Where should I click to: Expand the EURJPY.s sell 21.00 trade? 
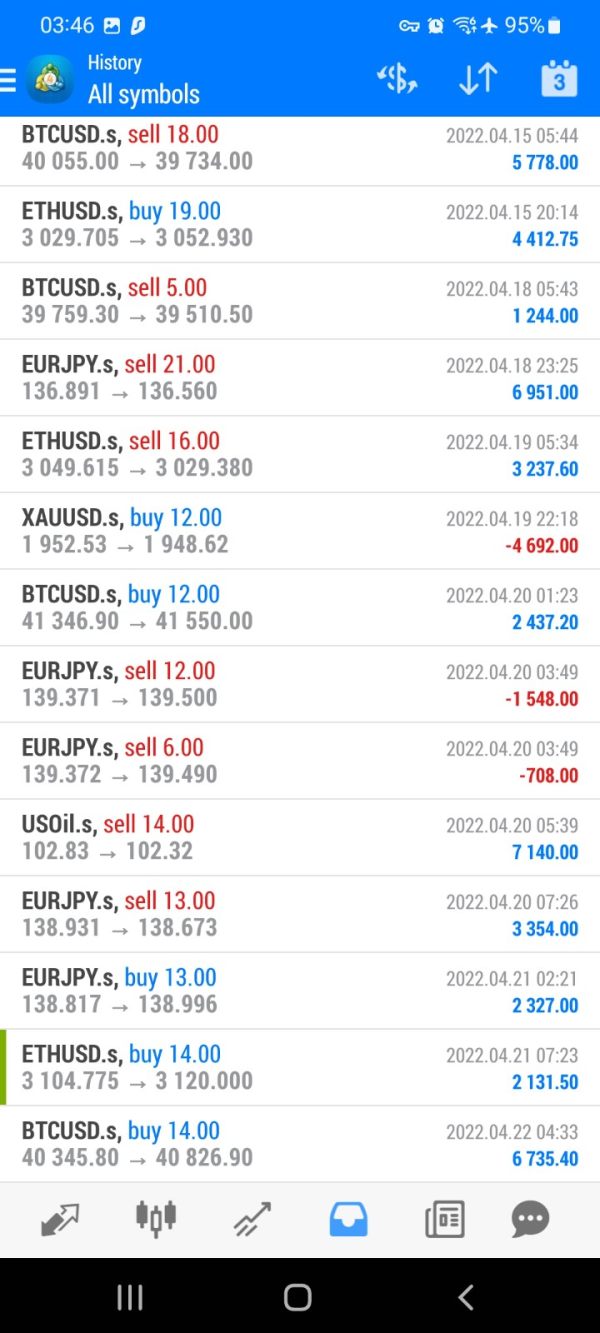point(300,378)
